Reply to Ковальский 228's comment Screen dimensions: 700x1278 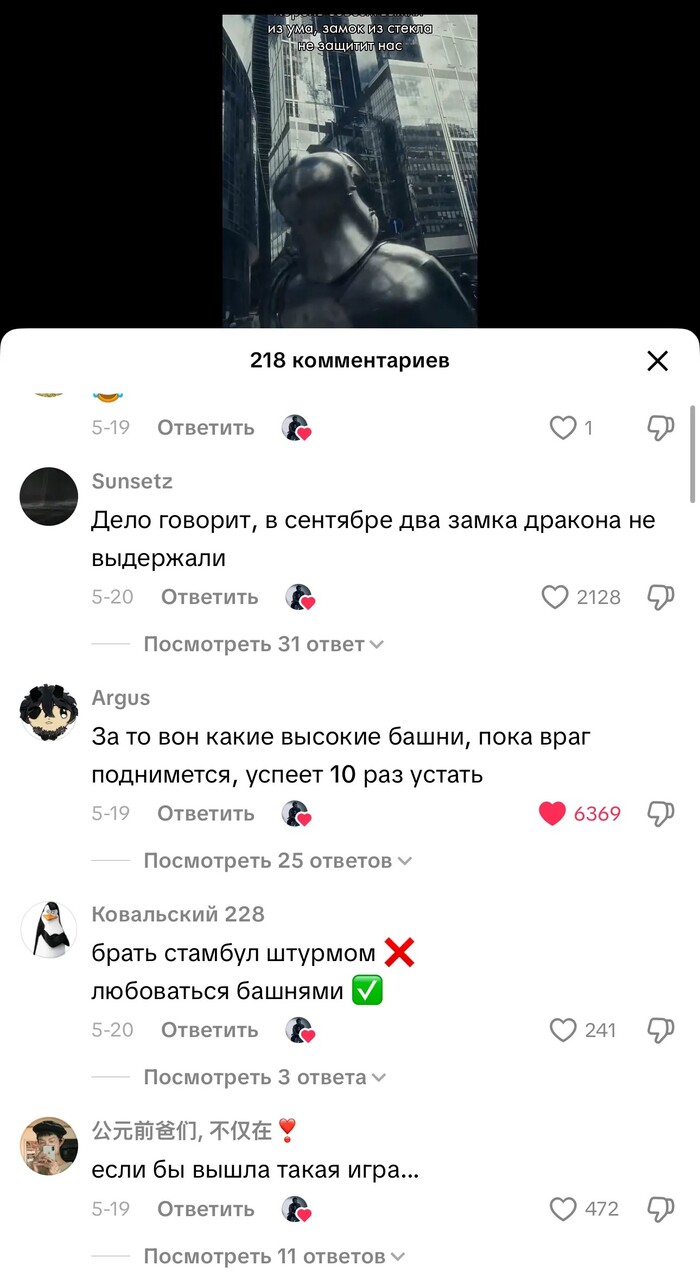[209, 1029]
